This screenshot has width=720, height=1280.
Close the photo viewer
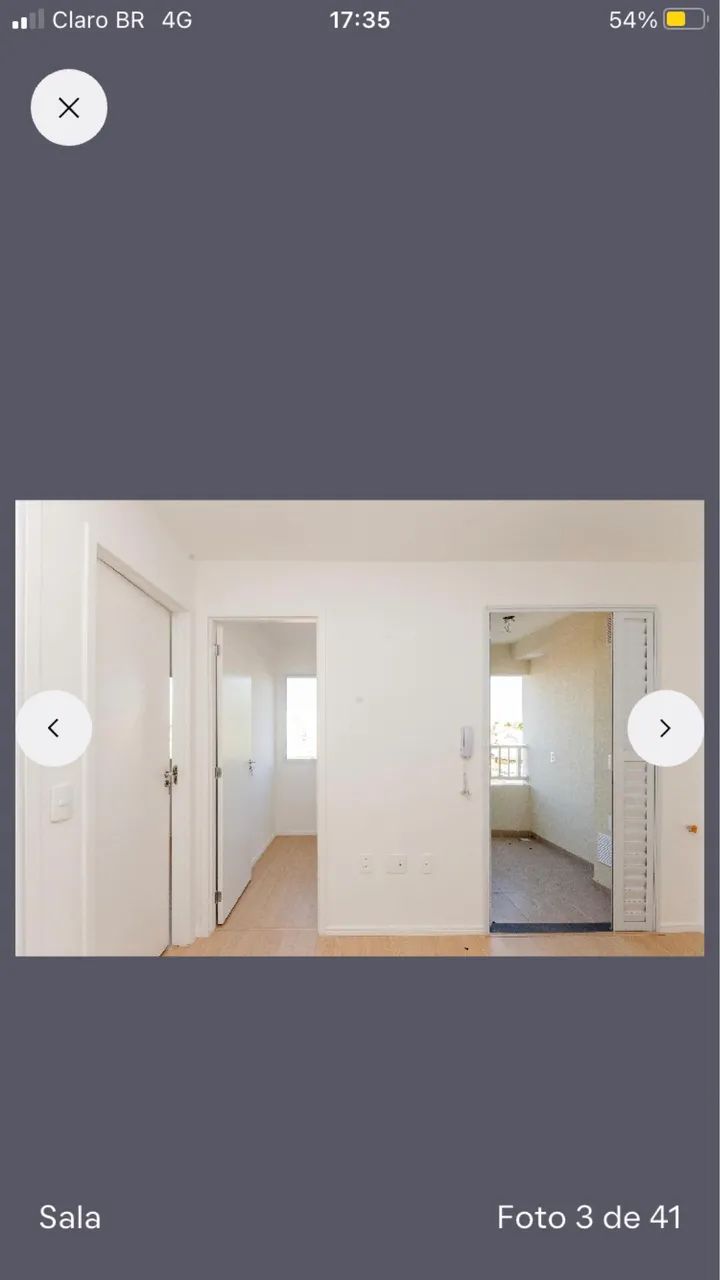click(x=69, y=108)
